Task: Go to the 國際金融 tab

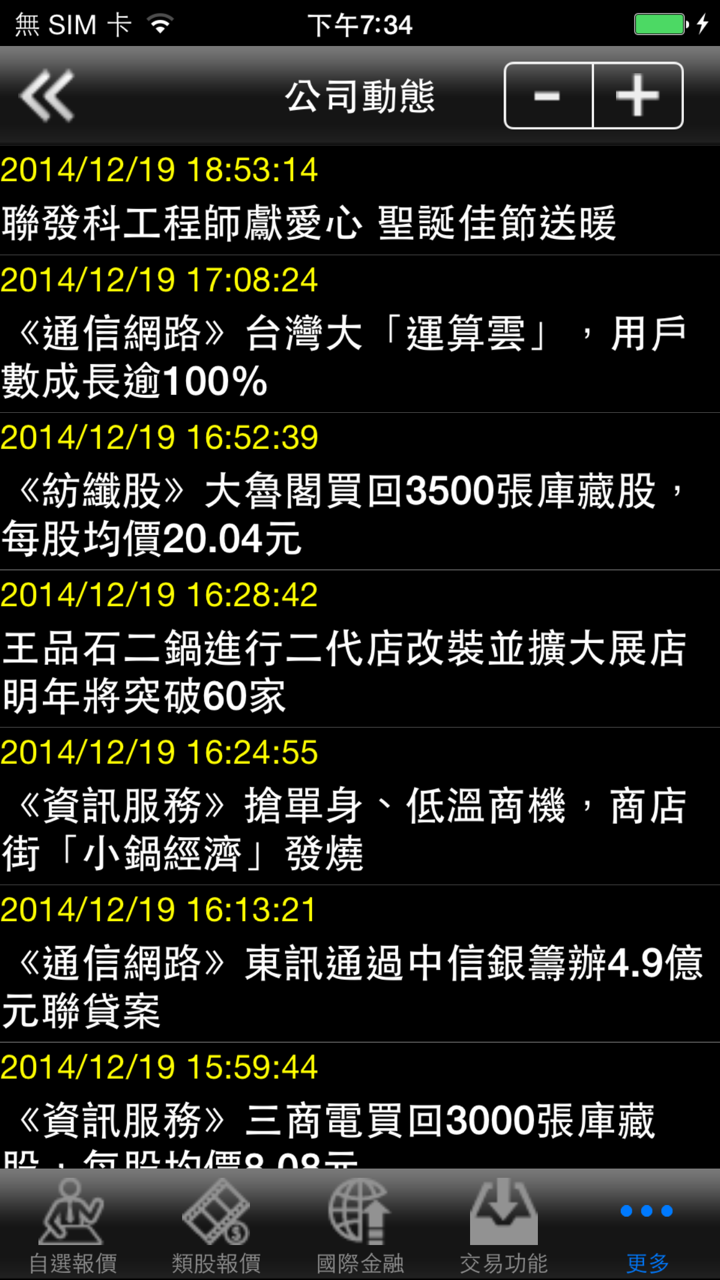Action: pyautogui.click(x=360, y=1225)
